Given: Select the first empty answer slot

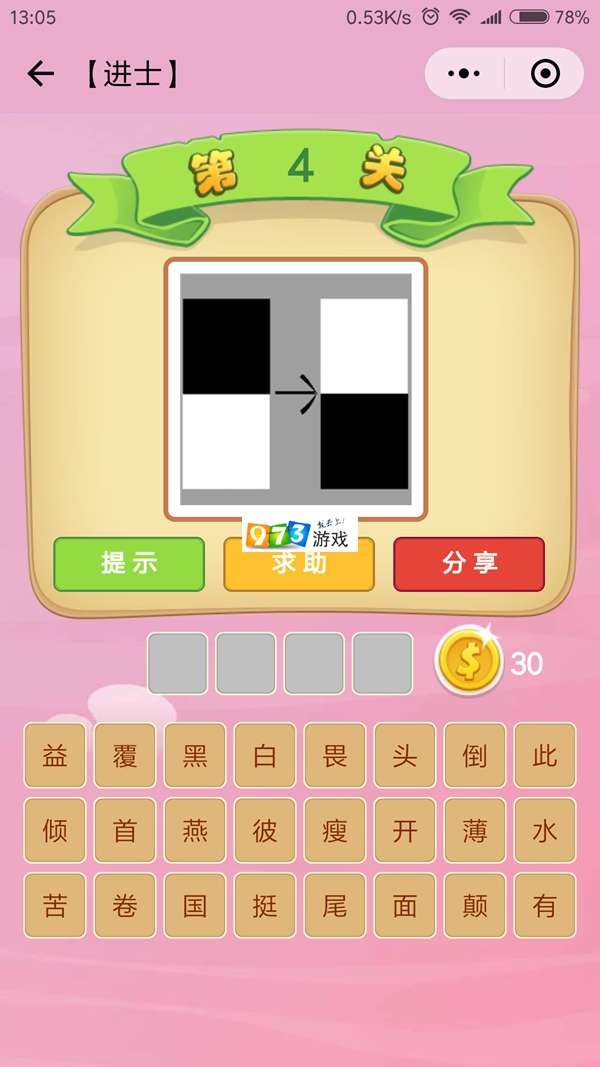Looking at the screenshot, I should (x=178, y=663).
